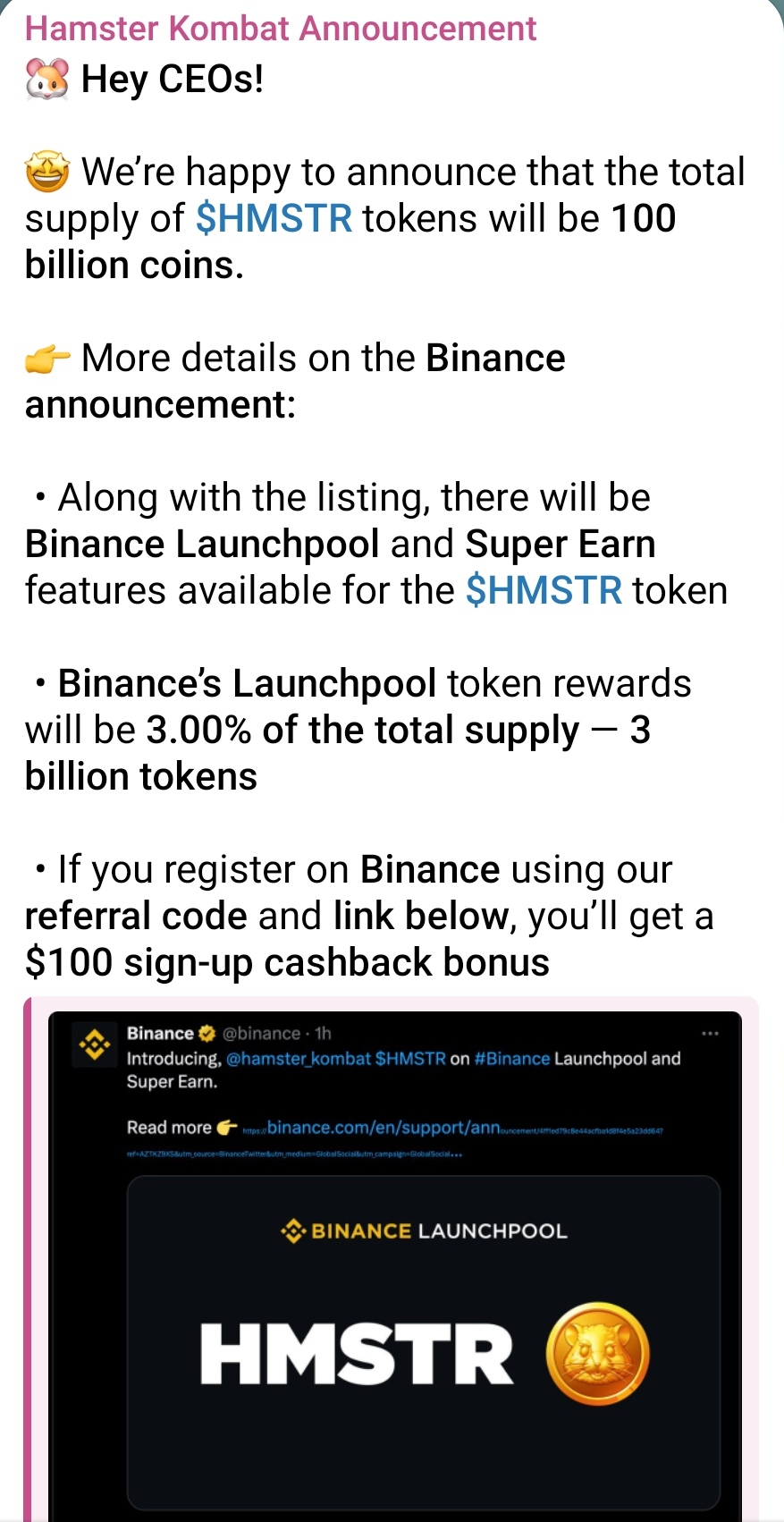This screenshot has height=1522, width=784.
Task: Open the Hamster Kombat Announcement channel name
Action: tap(280, 29)
